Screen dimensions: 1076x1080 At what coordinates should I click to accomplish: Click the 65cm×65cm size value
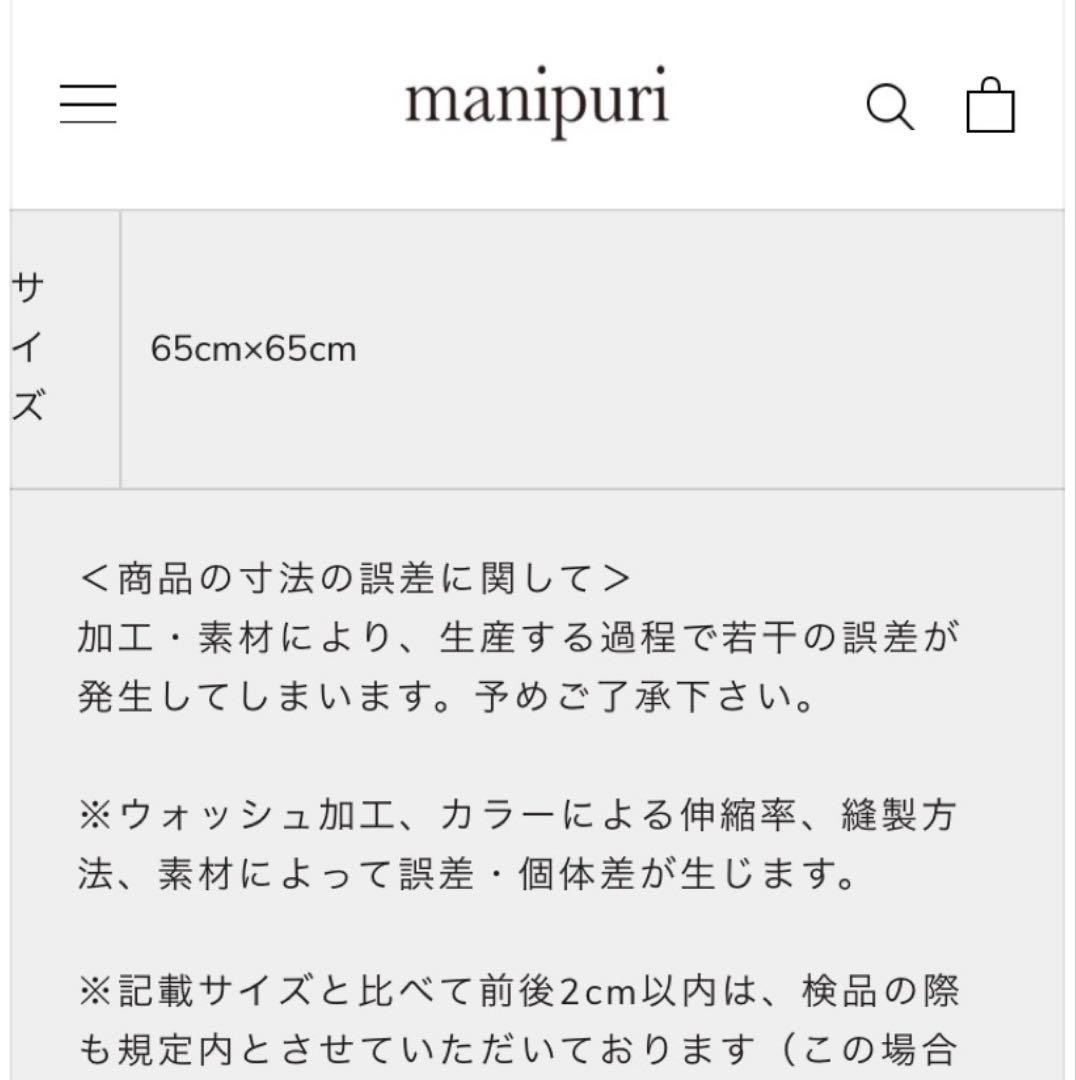tap(255, 349)
